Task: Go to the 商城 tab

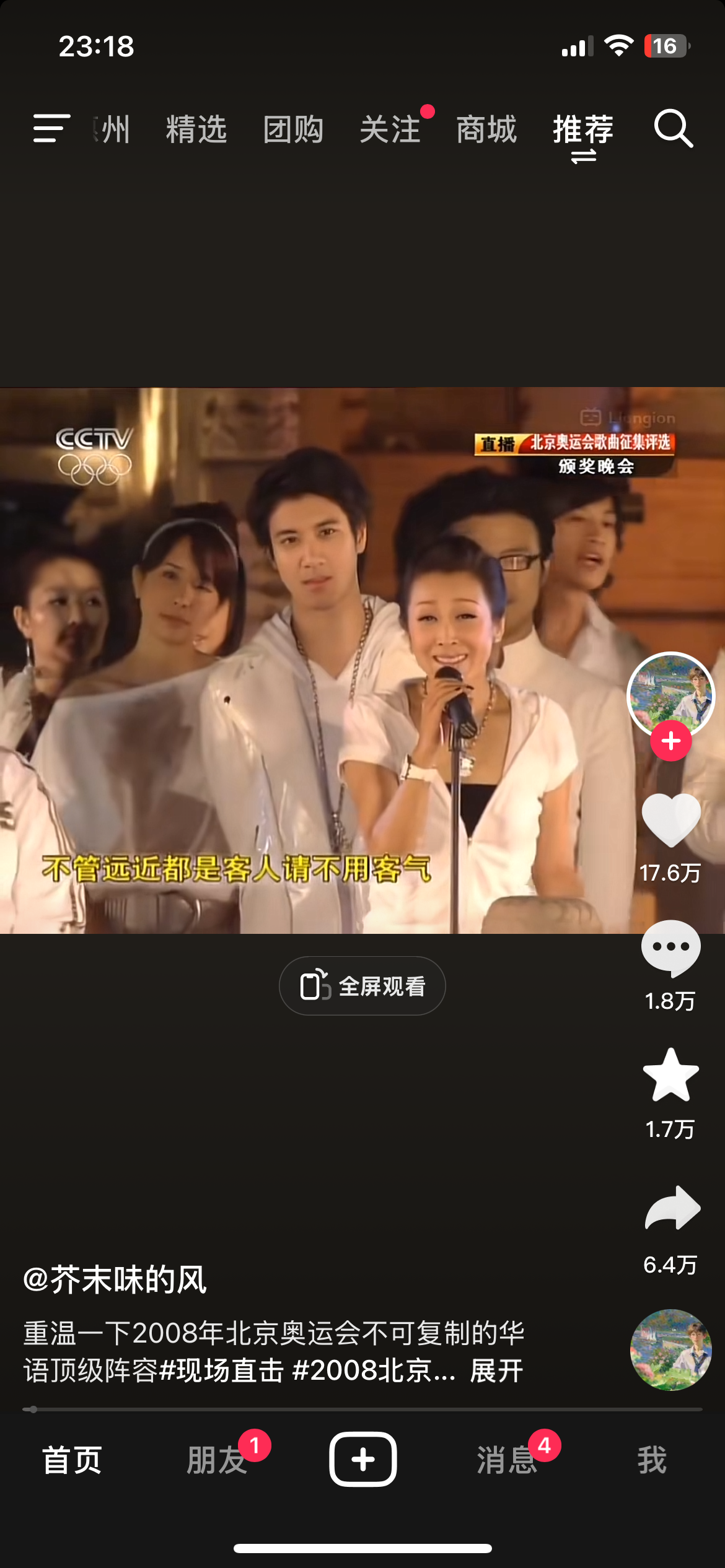Action: [x=486, y=129]
